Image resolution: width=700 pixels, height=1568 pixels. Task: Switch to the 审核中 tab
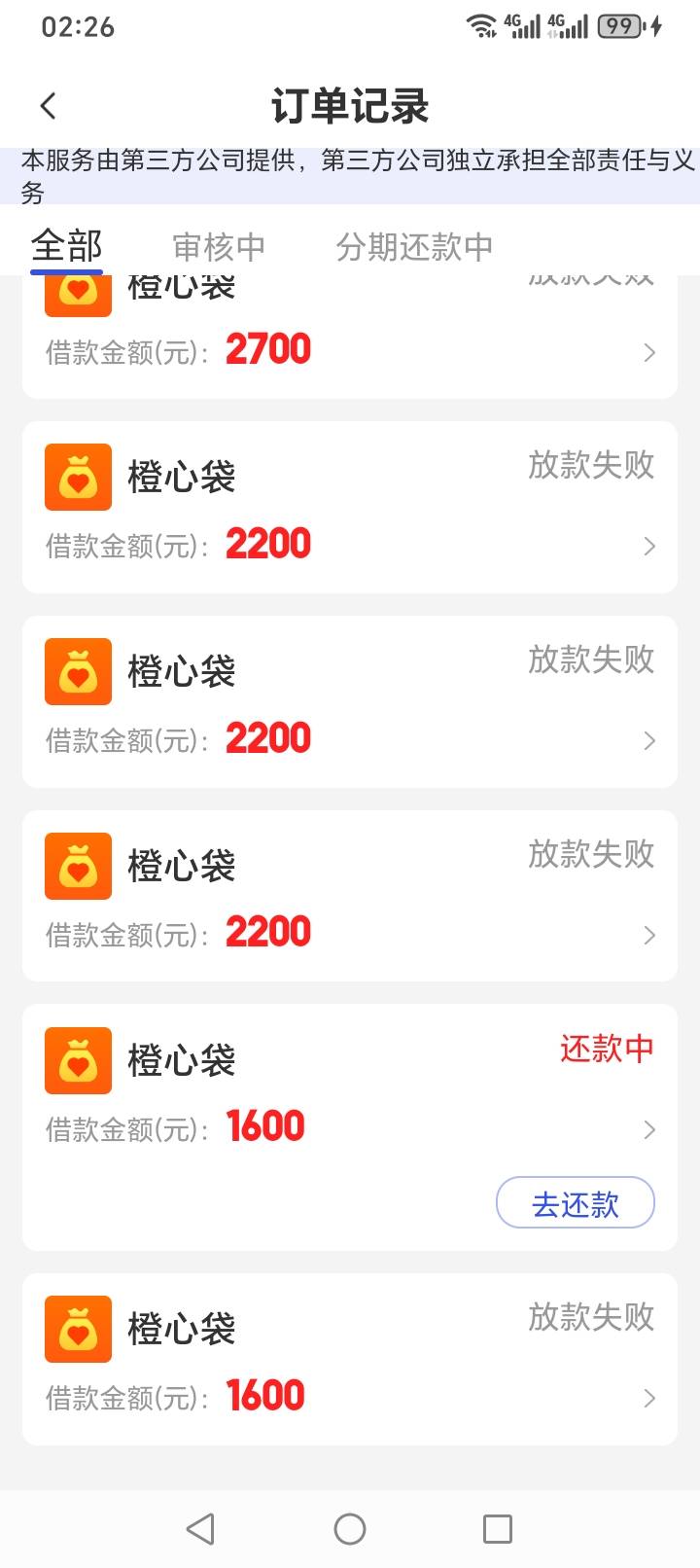219,247
